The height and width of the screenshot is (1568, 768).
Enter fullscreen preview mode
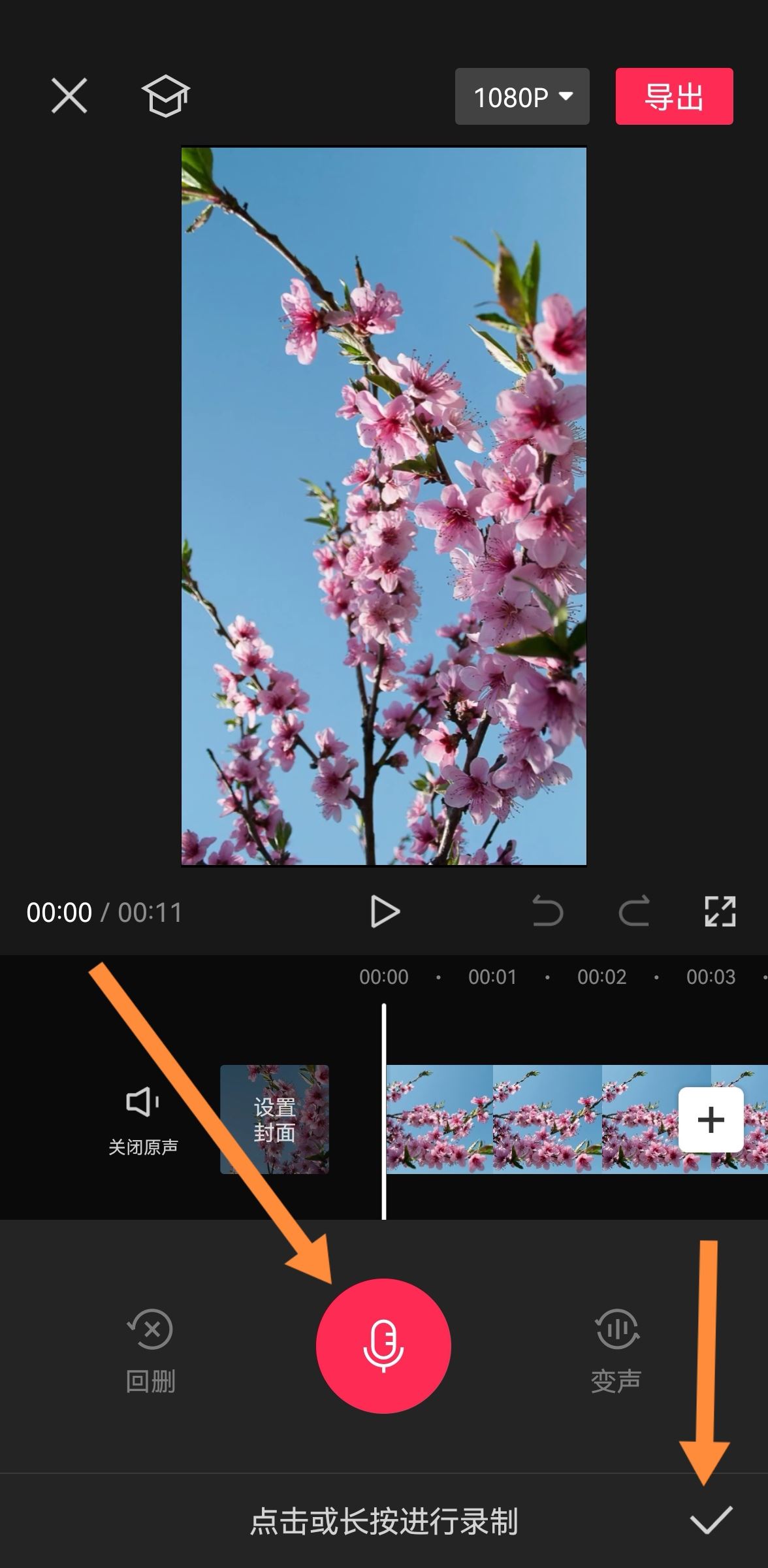pyautogui.click(x=718, y=912)
